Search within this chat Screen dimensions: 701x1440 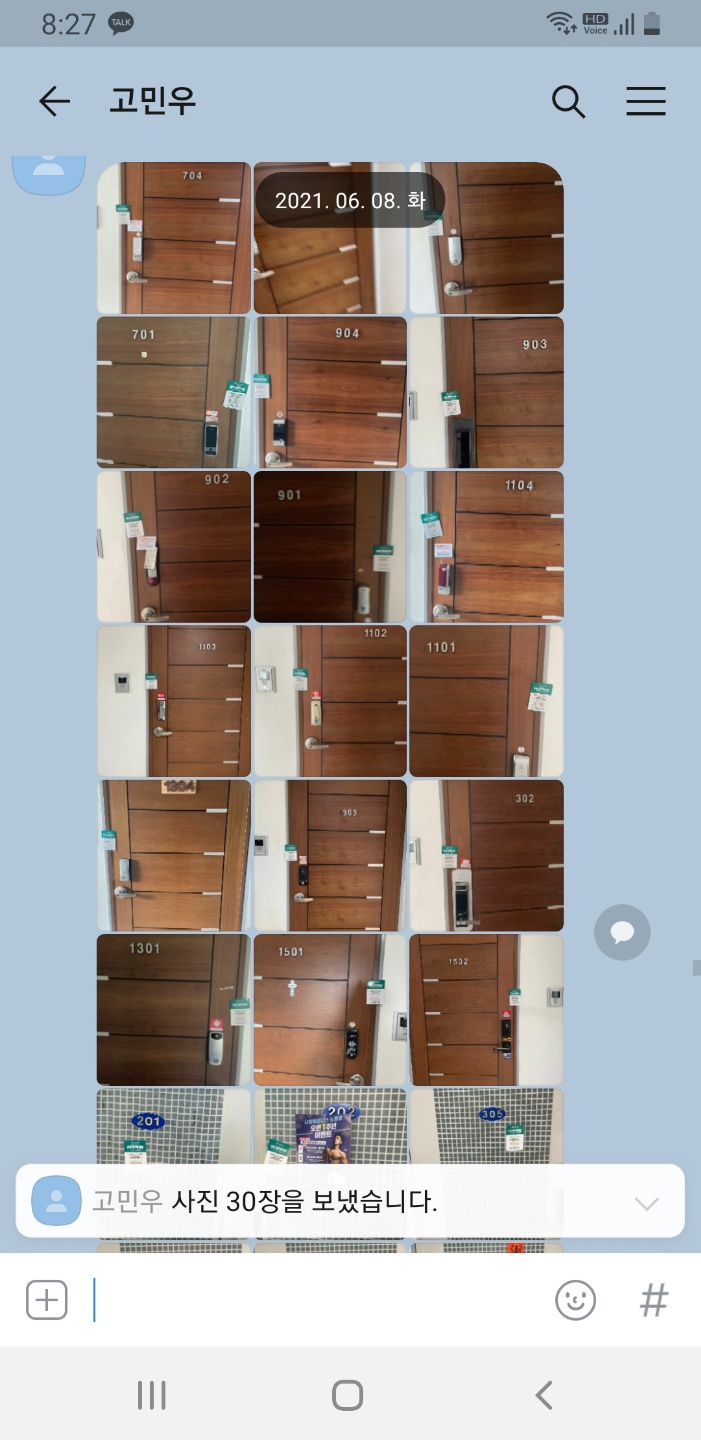(x=568, y=101)
